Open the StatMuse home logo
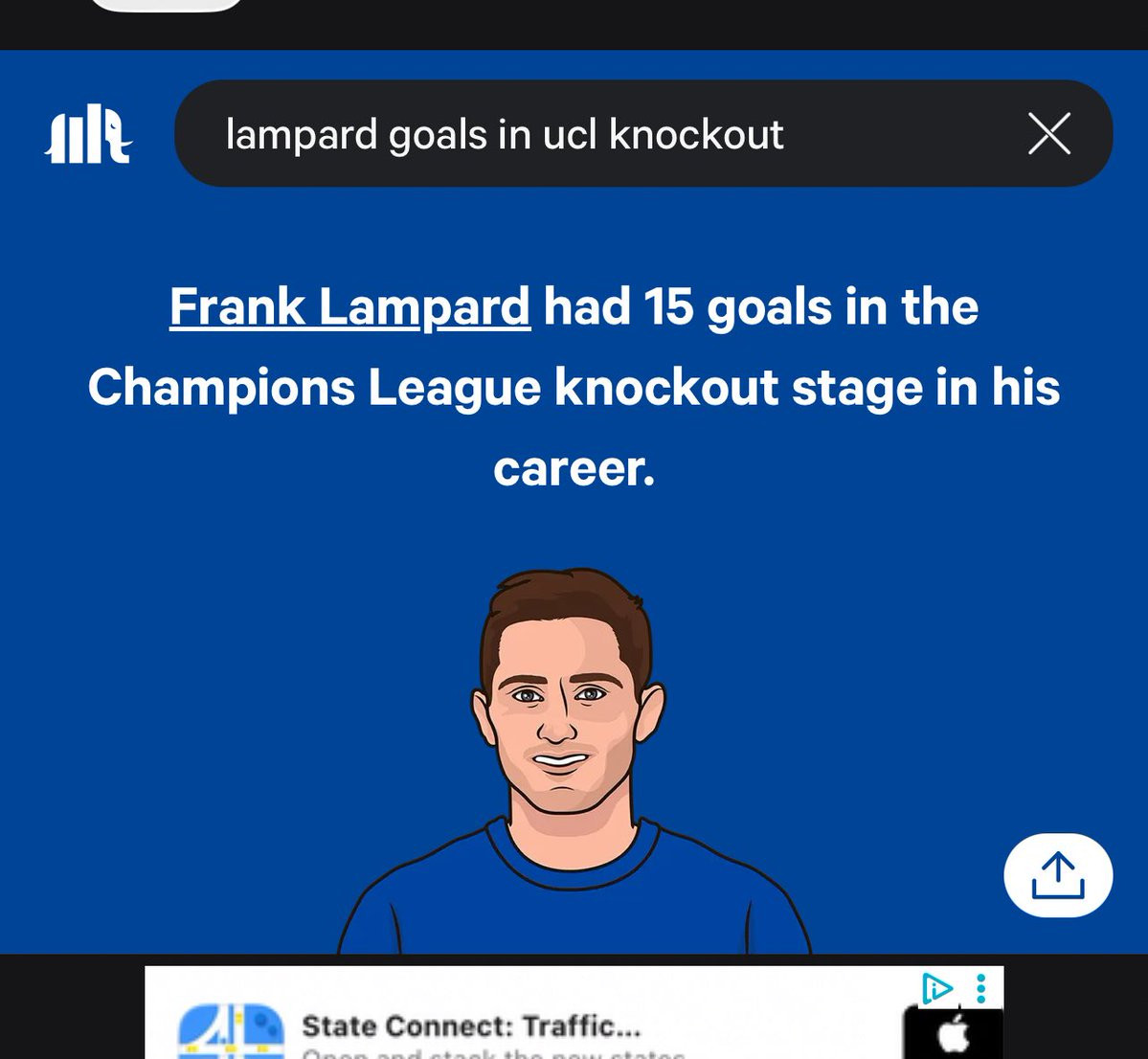The width and height of the screenshot is (1148, 1059). 88,134
